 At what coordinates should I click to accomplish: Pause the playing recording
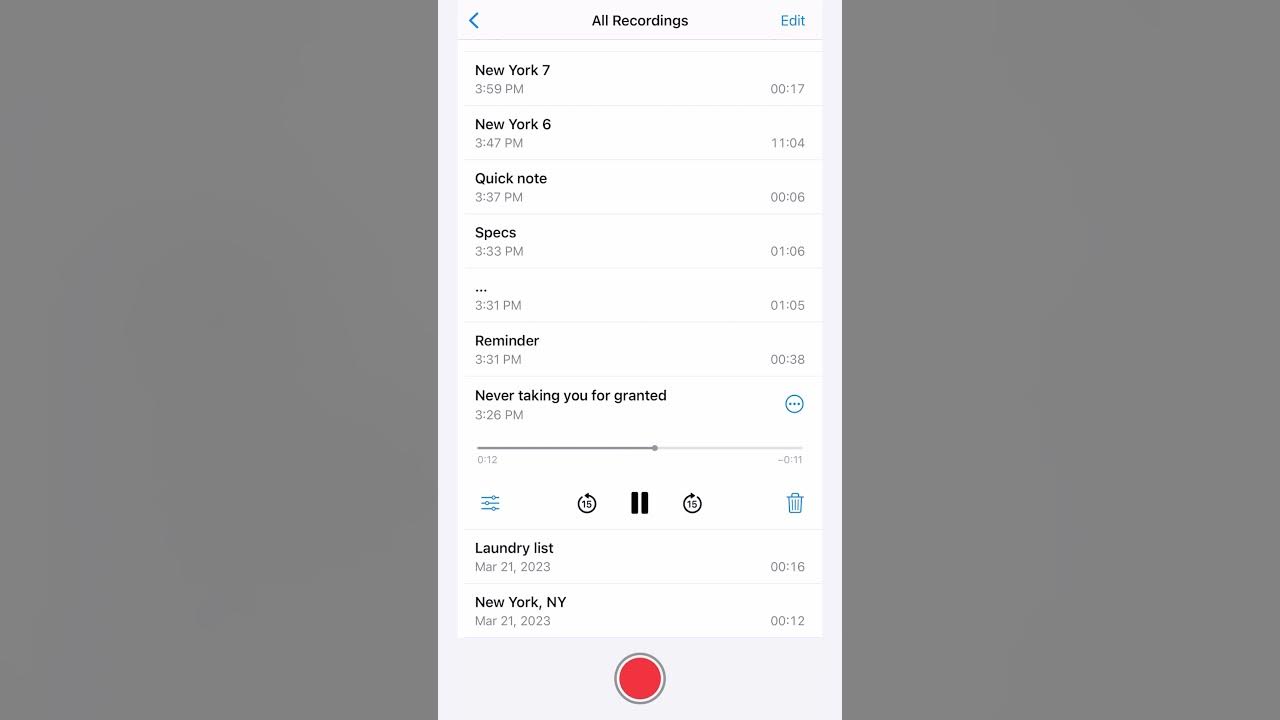(640, 503)
